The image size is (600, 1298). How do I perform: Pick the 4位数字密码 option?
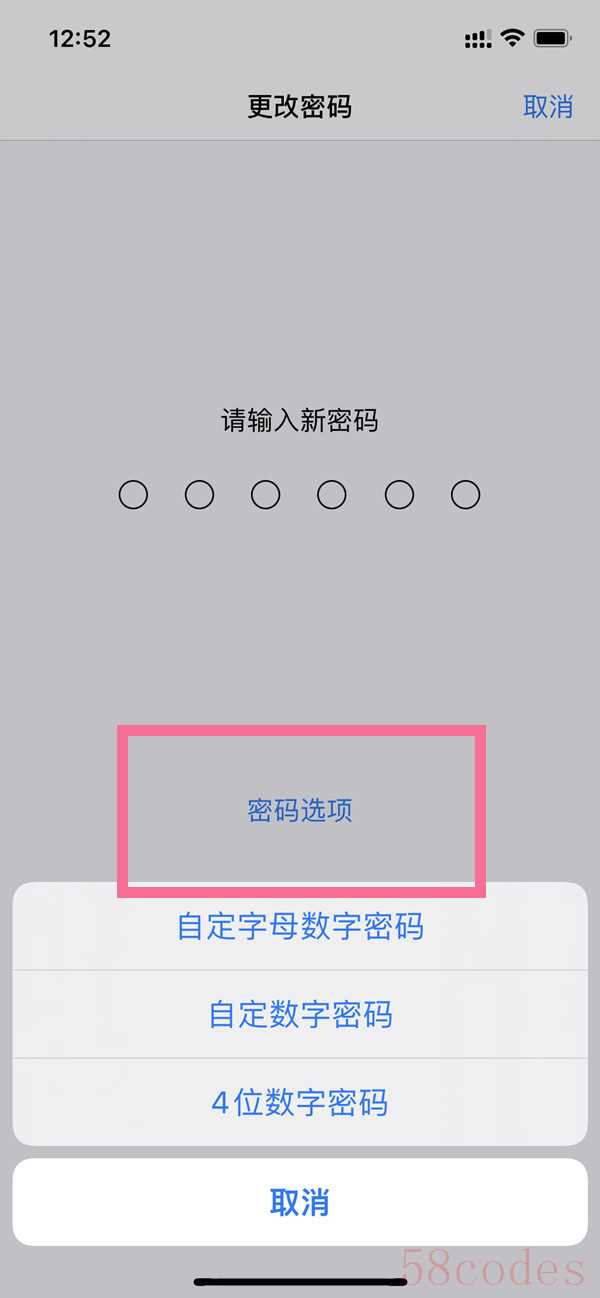point(300,1102)
